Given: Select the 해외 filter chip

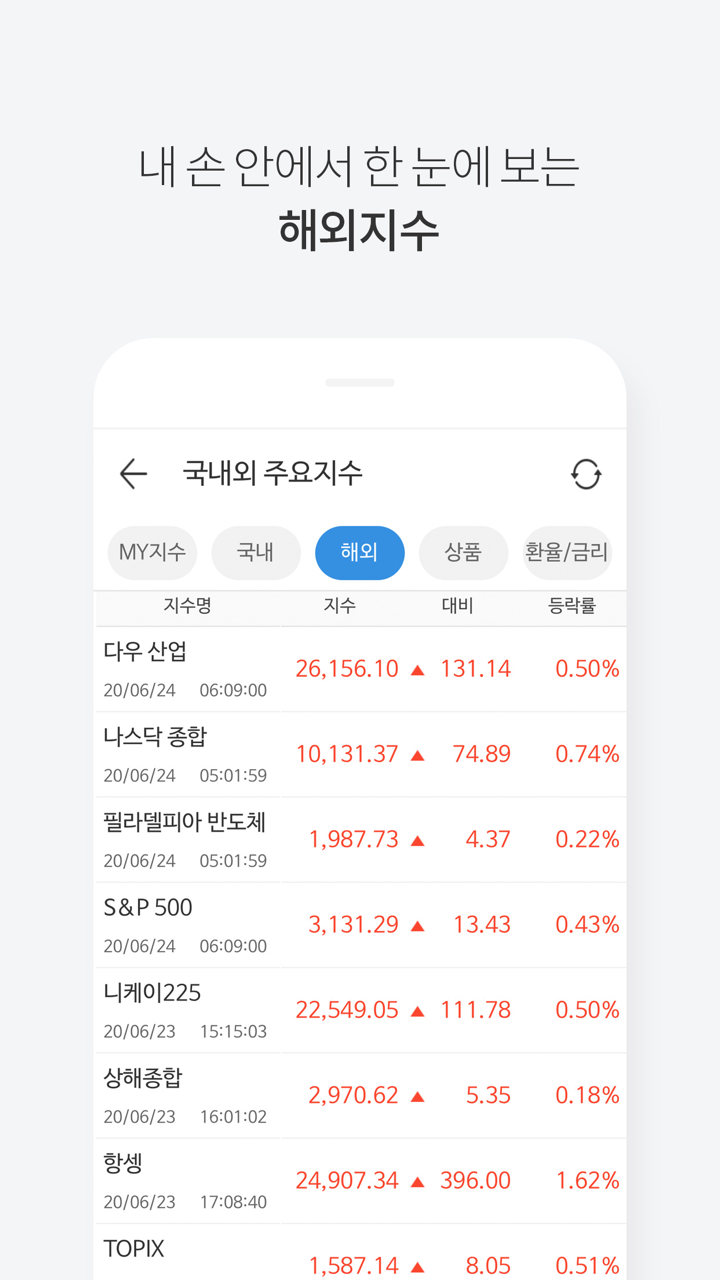Looking at the screenshot, I should click(359, 553).
